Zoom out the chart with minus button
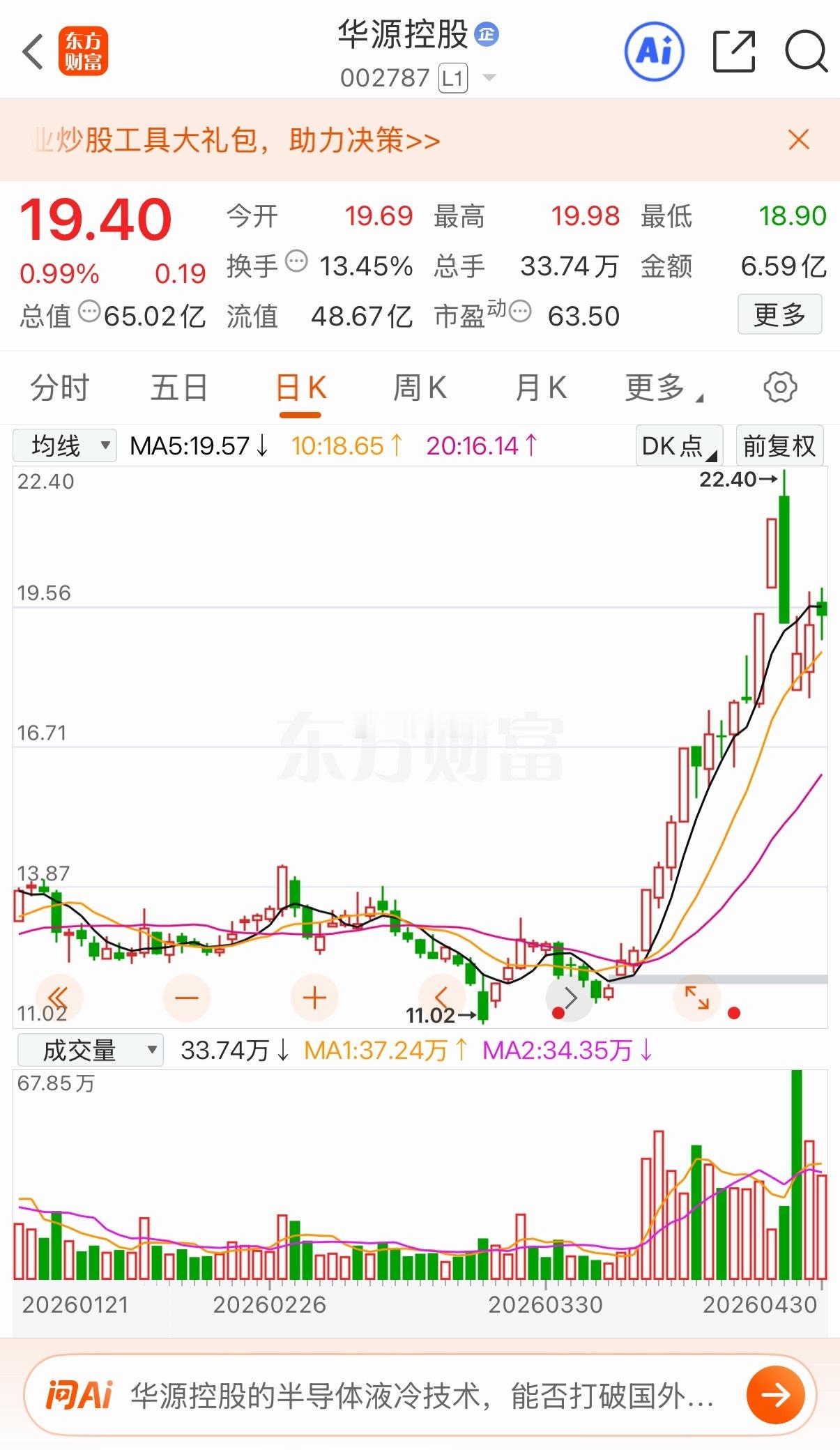The height and width of the screenshot is (1450, 840). coord(186,998)
